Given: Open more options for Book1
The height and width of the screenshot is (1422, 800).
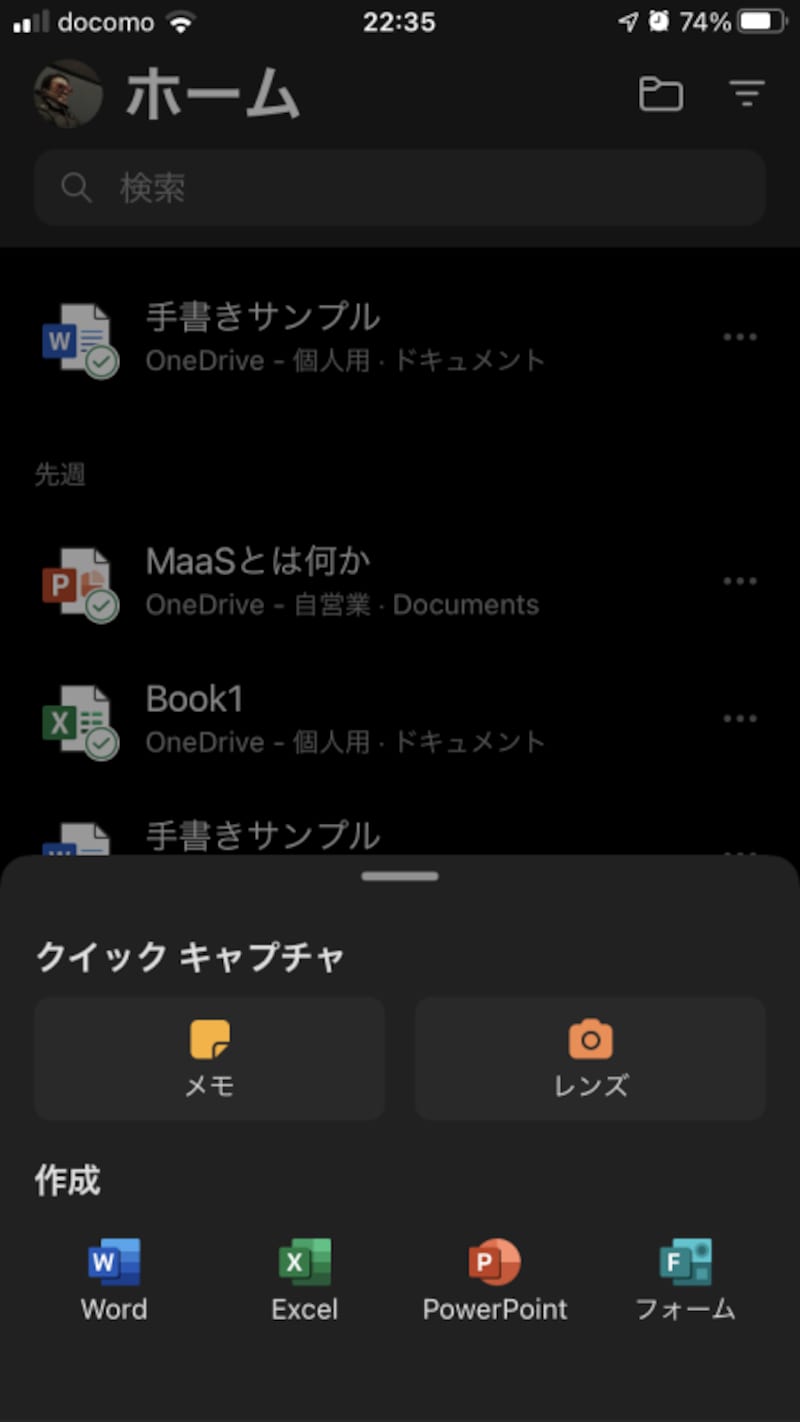Looking at the screenshot, I should point(741,718).
